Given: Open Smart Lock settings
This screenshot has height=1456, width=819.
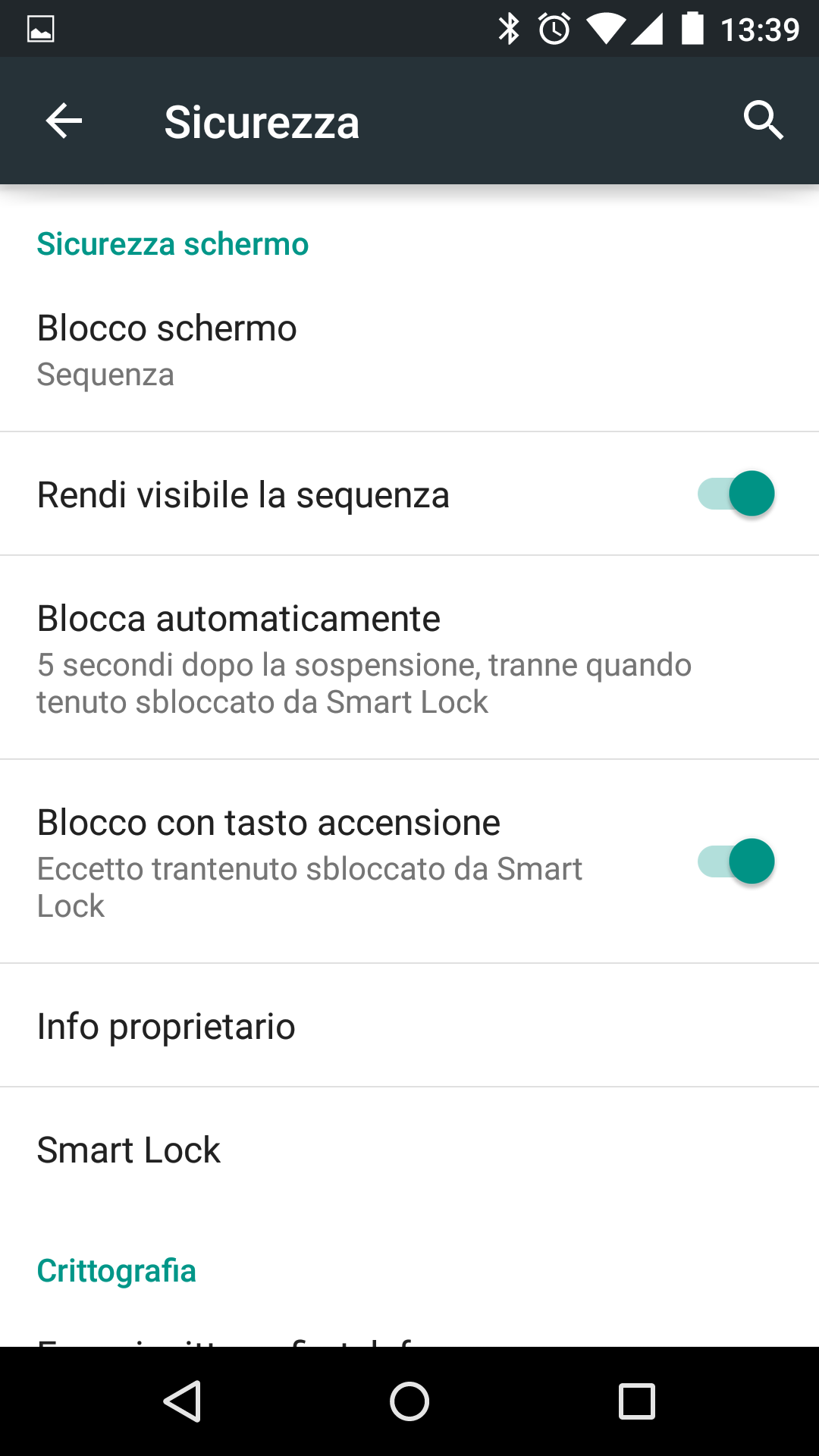Looking at the screenshot, I should 409,1149.
